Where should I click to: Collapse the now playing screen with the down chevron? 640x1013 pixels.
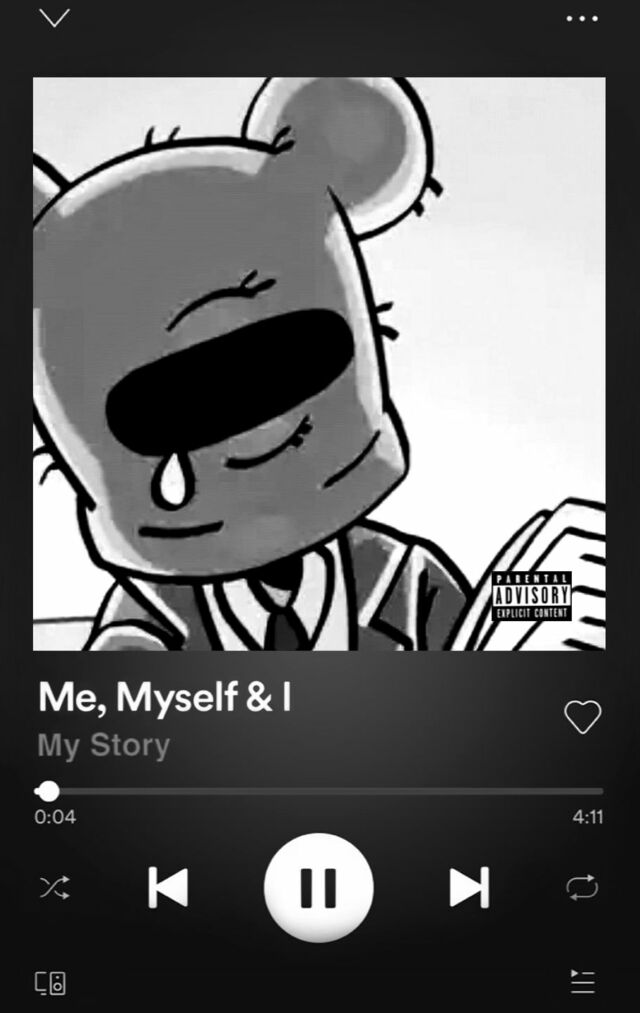[54, 18]
